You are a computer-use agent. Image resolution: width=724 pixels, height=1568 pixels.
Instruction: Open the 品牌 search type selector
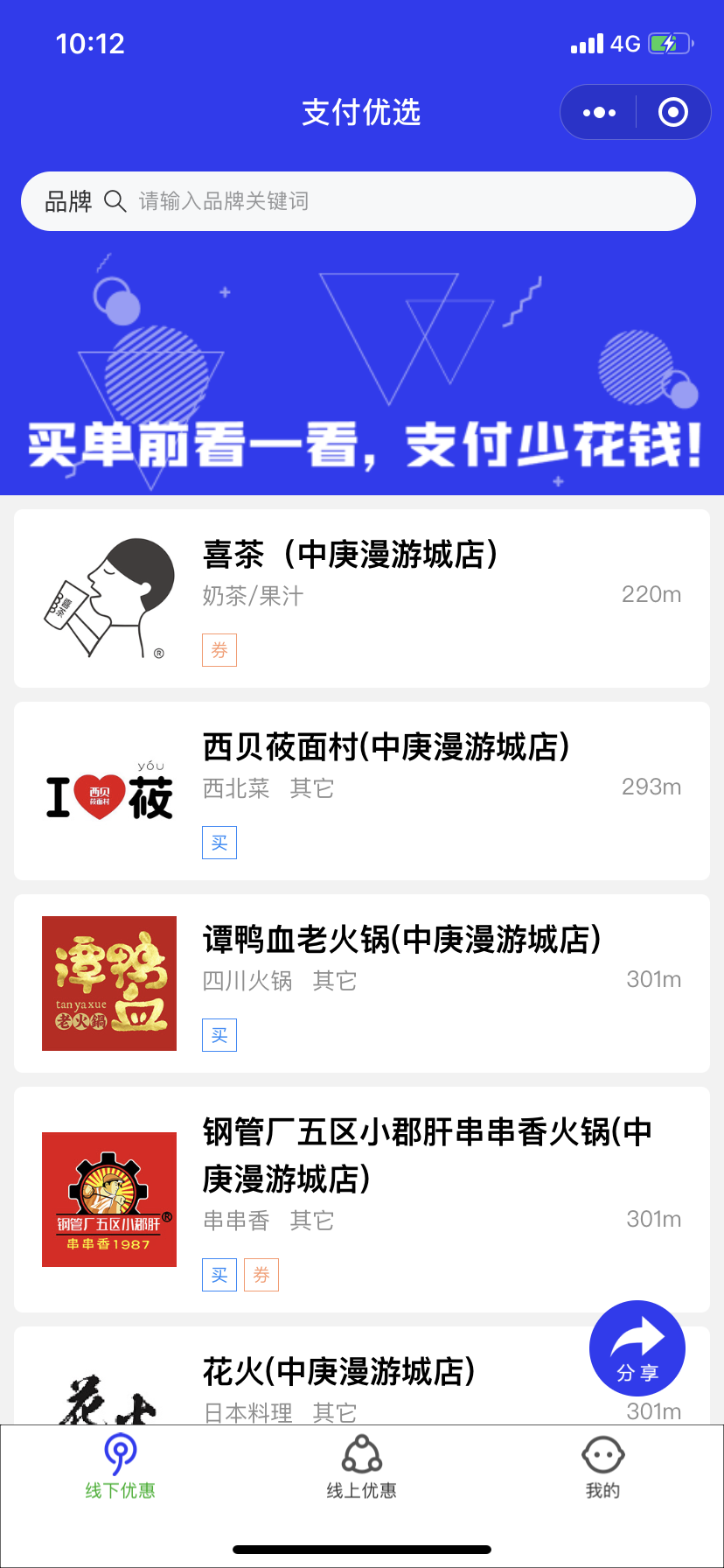(x=68, y=201)
